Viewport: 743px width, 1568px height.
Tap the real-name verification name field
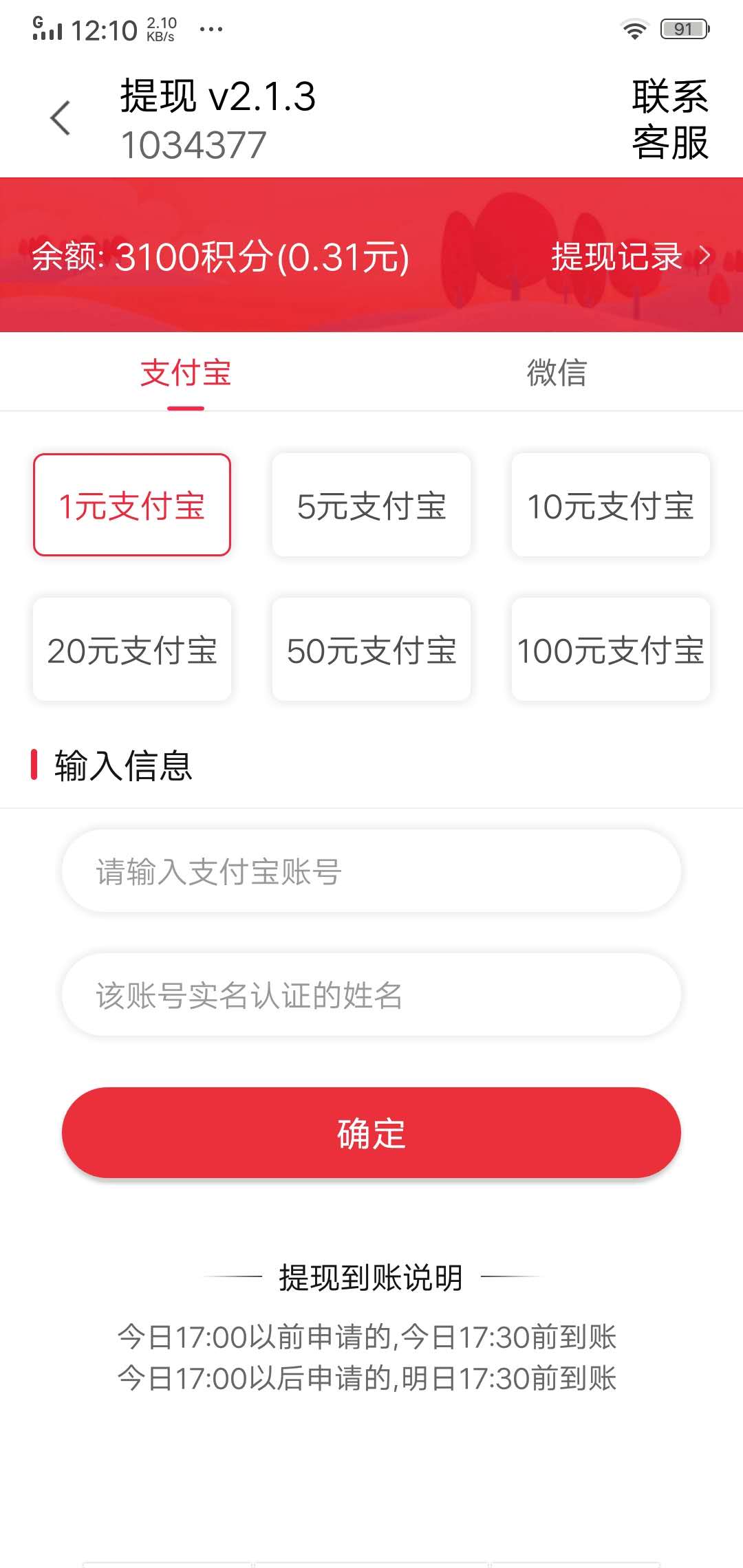click(x=371, y=994)
